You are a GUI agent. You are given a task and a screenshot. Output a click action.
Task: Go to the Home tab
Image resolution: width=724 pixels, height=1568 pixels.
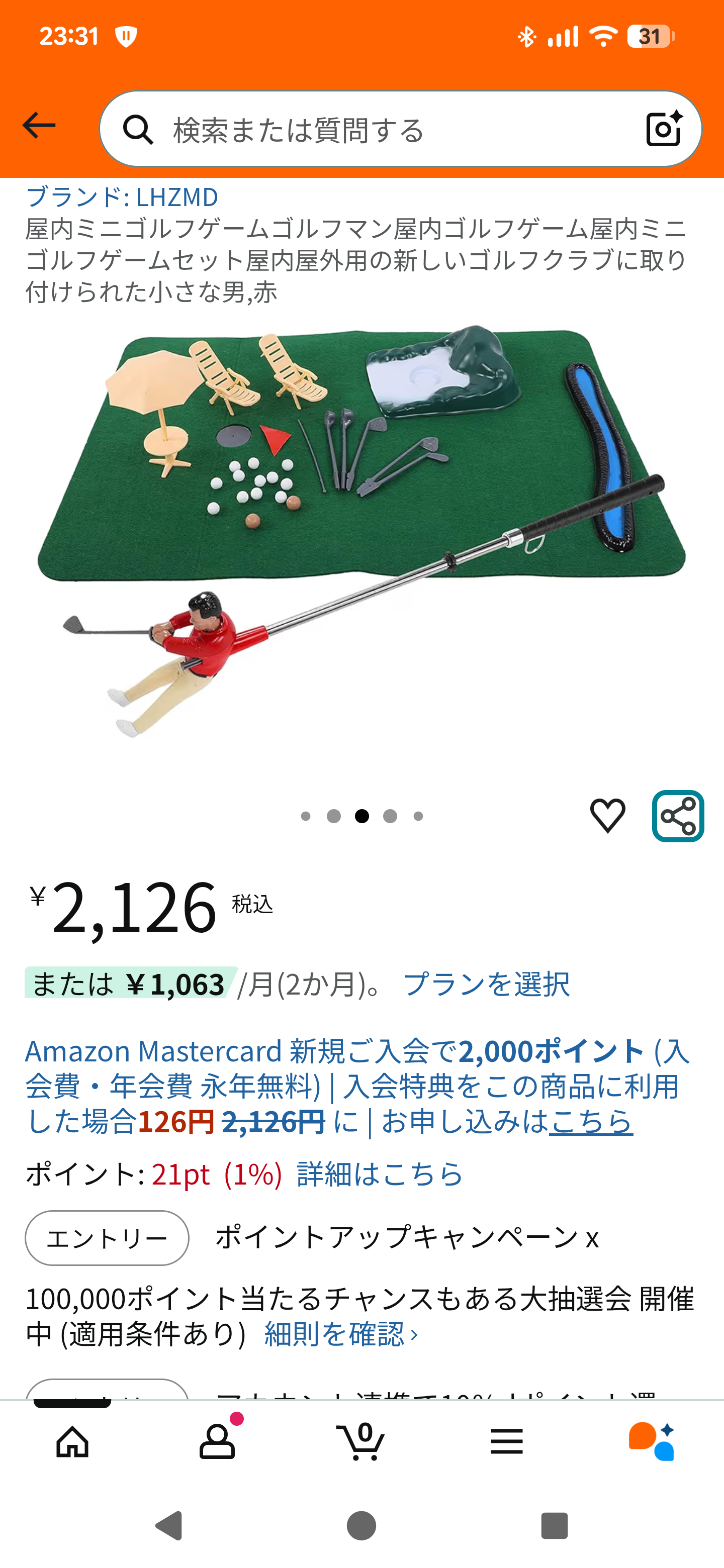[x=72, y=1442]
